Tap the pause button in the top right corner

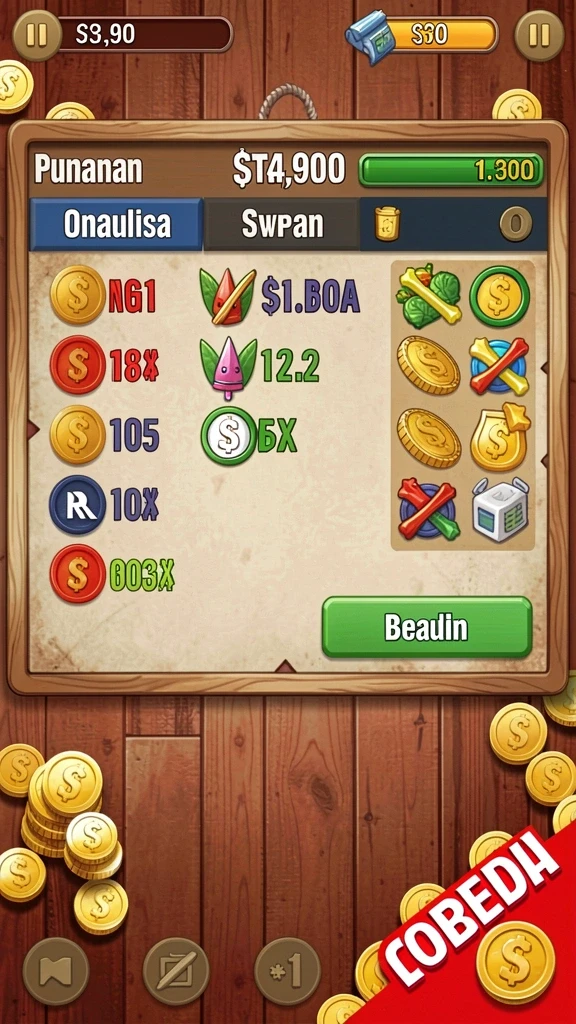pos(539,35)
